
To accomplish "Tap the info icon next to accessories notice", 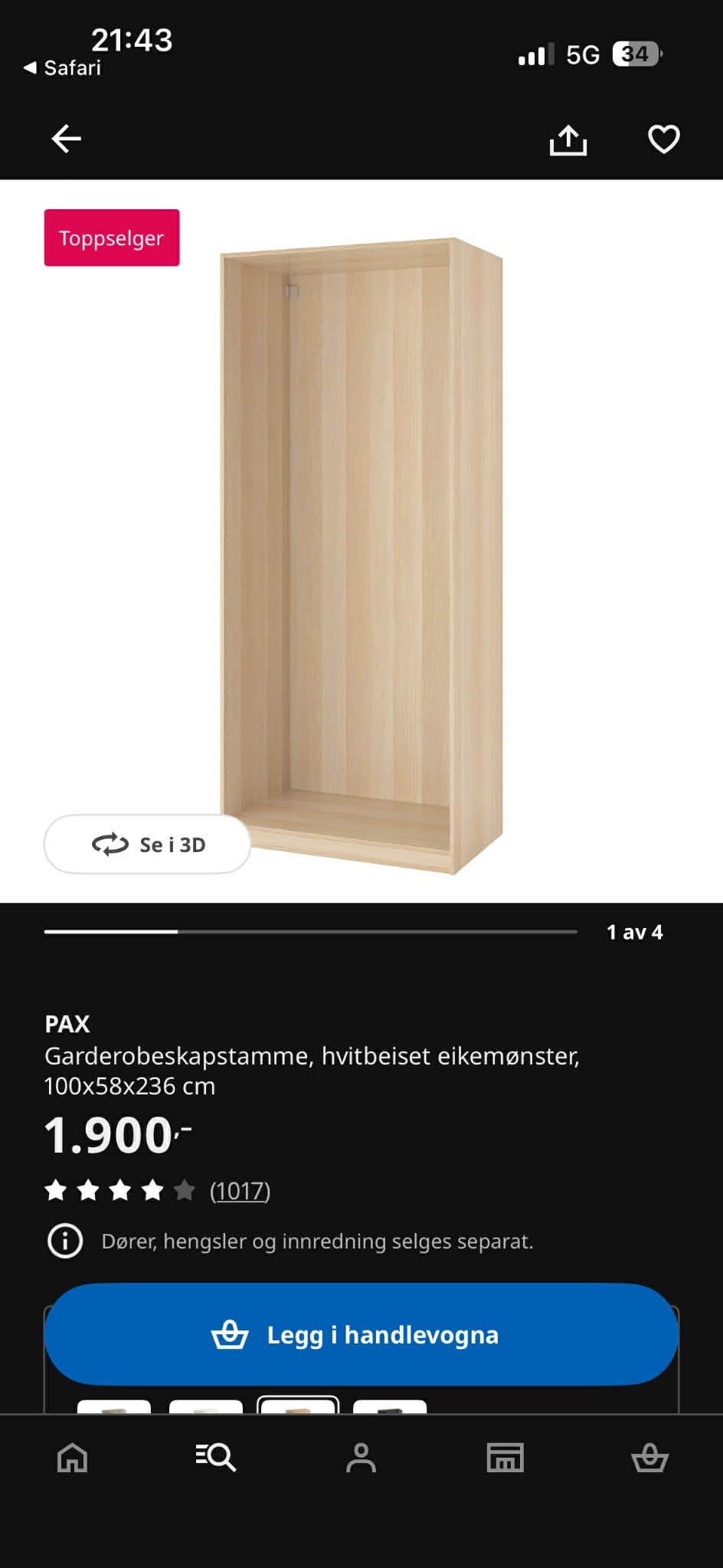I will (65, 1242).
